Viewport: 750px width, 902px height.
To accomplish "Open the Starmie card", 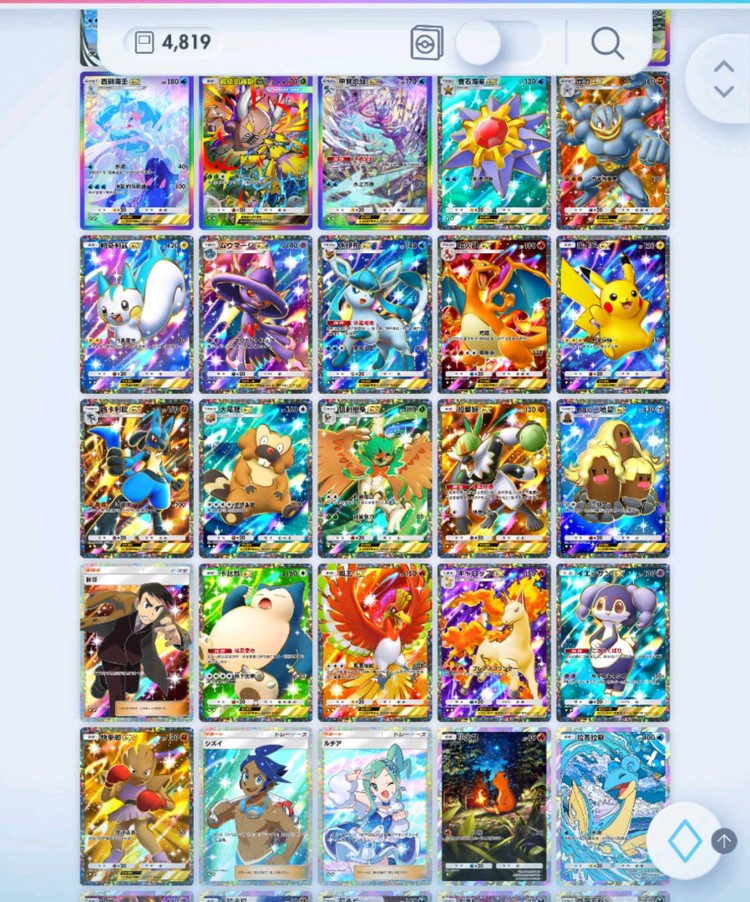I will [x=494, y=150].
